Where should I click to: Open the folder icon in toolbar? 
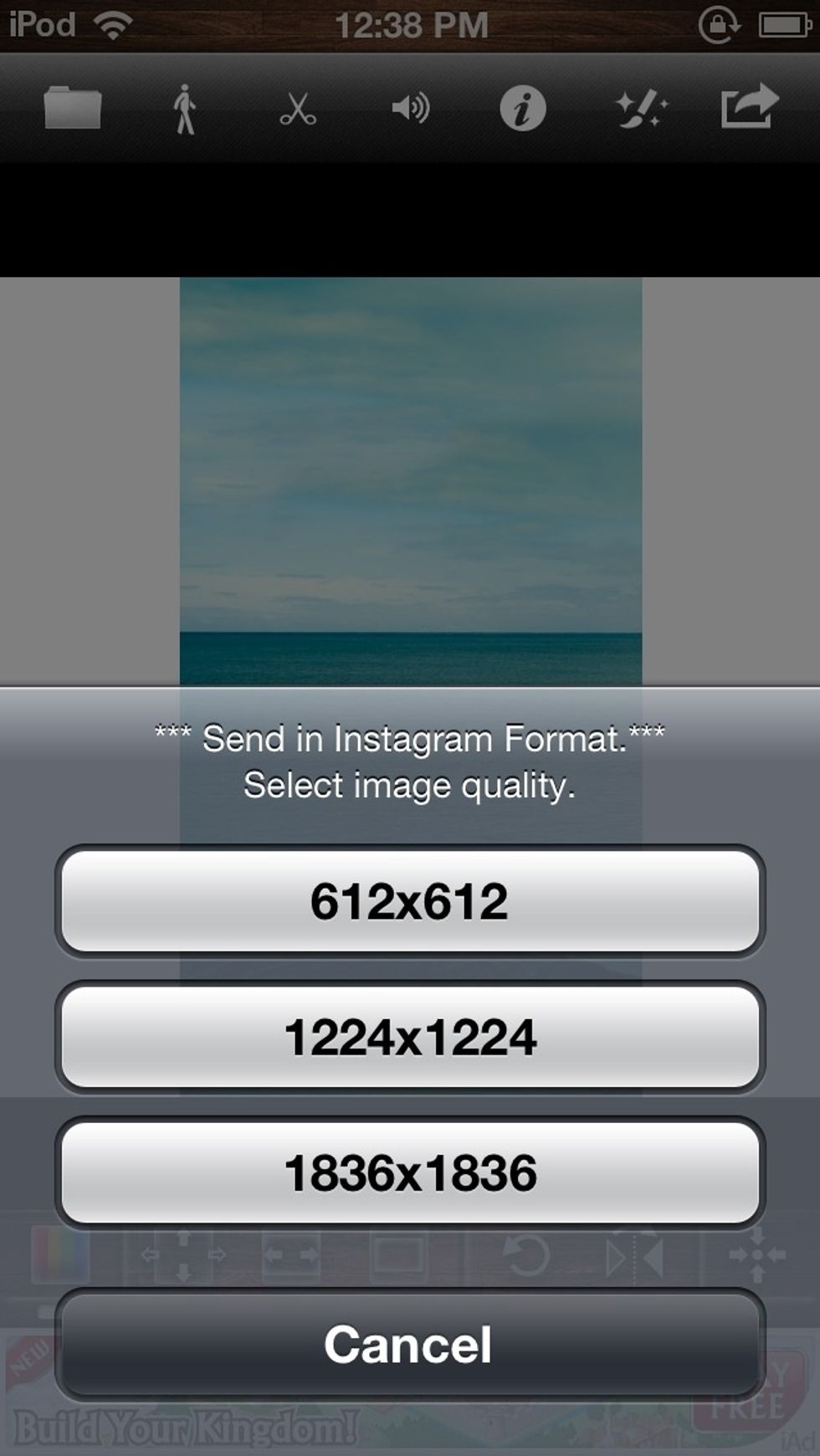(x=73, y=108)
